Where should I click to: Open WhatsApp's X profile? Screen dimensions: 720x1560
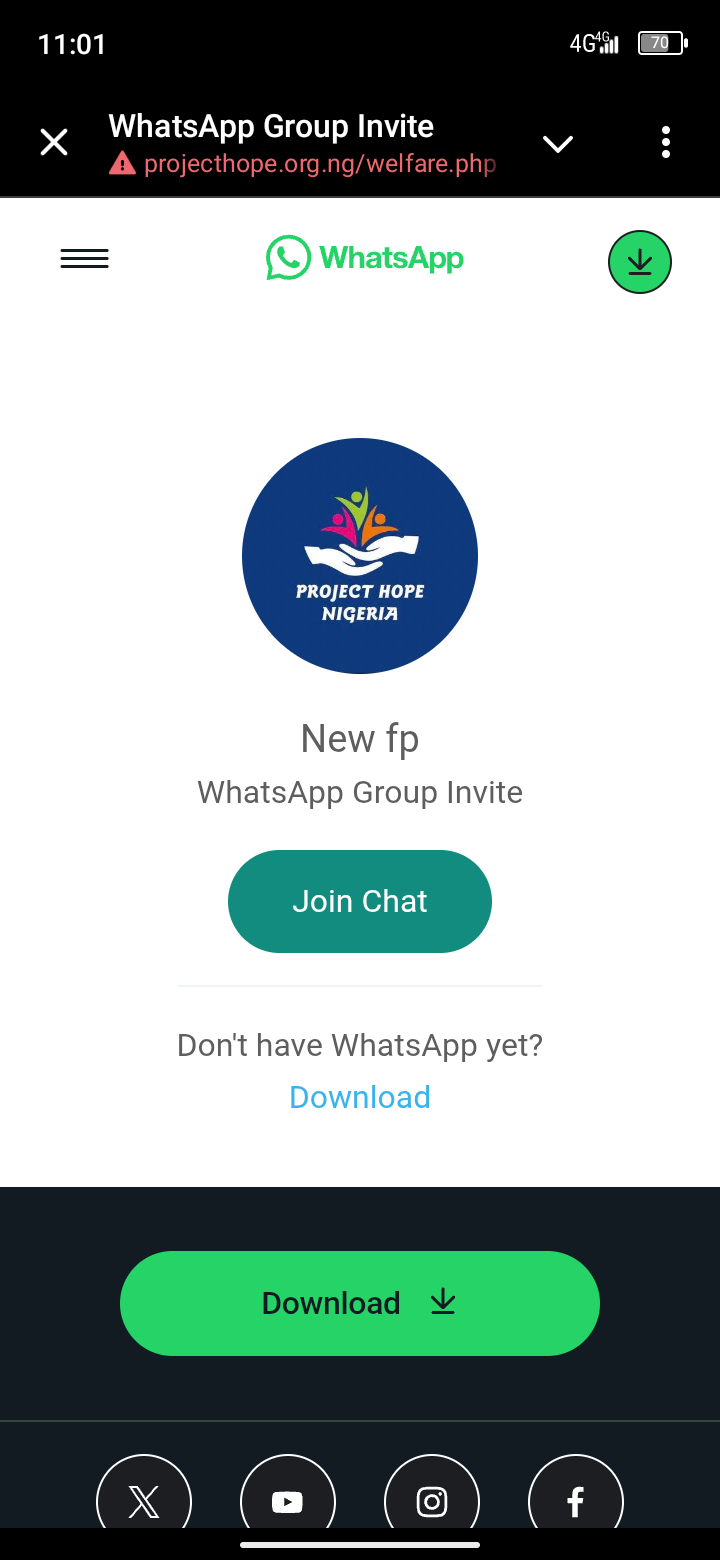(144, 1500)
